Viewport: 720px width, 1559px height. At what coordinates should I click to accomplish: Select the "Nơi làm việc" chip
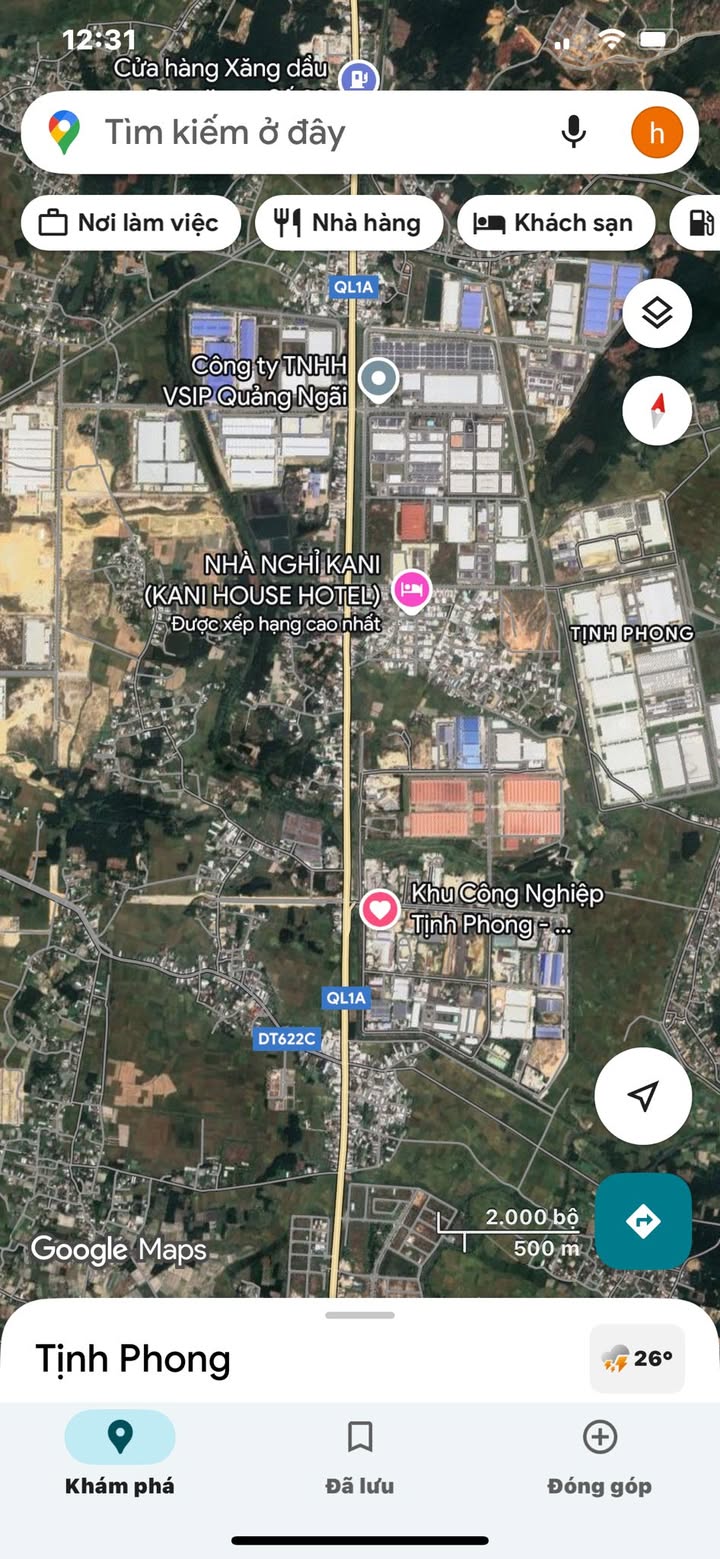[130, 222]
